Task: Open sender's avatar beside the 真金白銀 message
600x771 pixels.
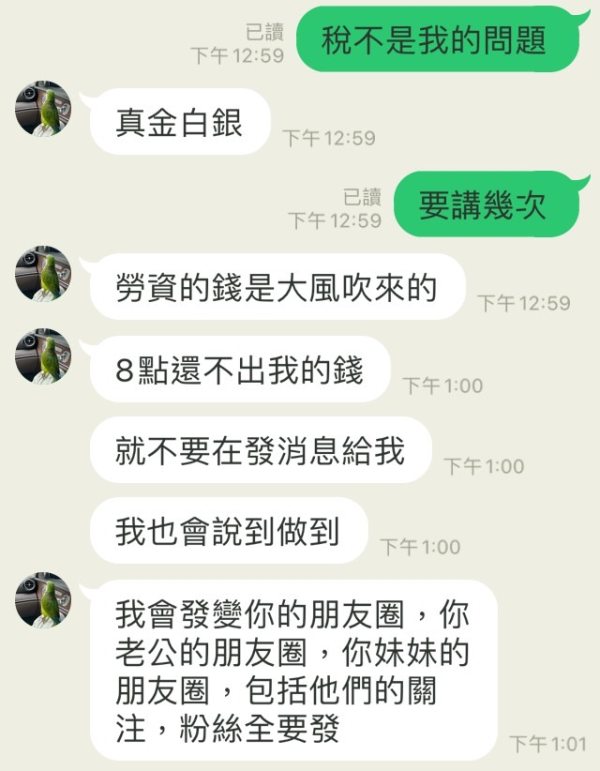Action: (43, 109)
